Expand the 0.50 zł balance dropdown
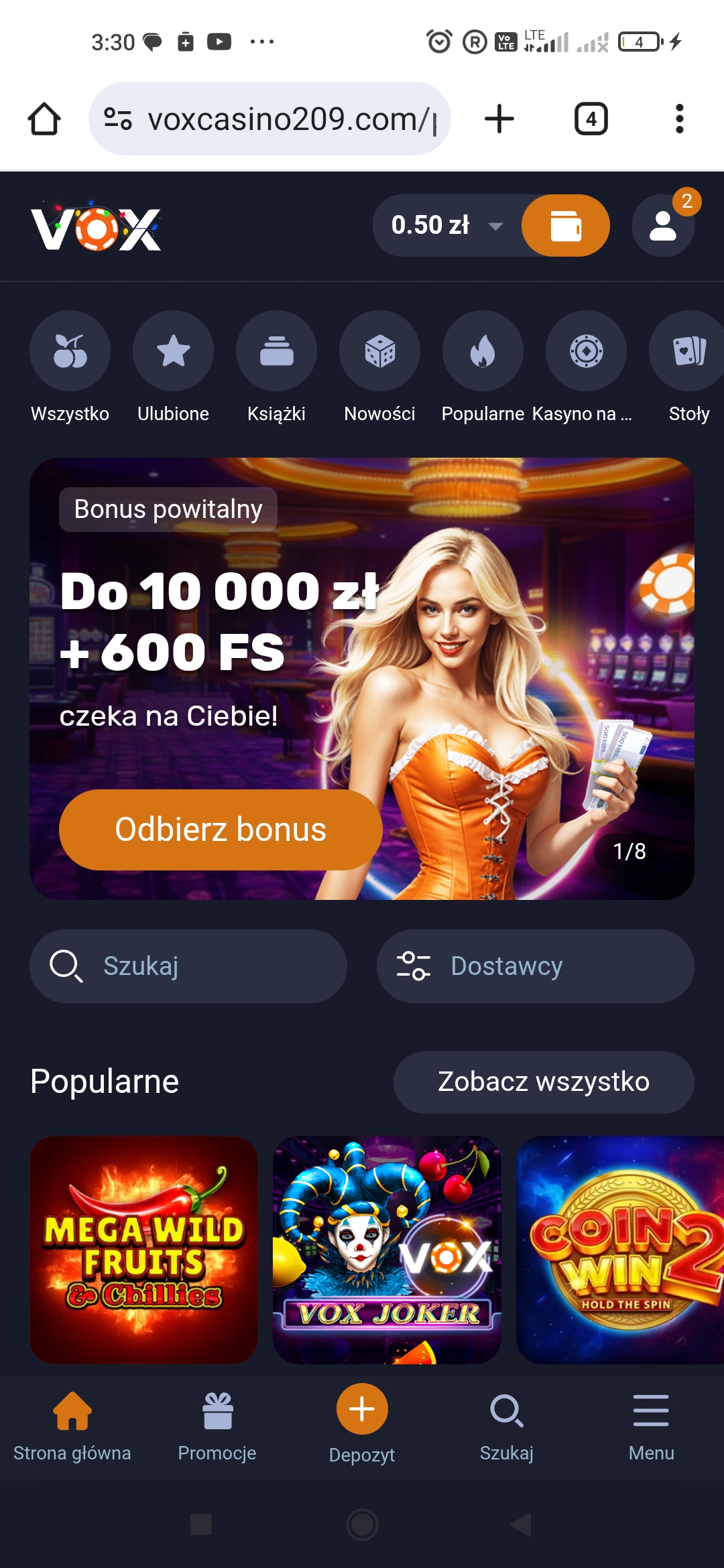 [446, 226]
